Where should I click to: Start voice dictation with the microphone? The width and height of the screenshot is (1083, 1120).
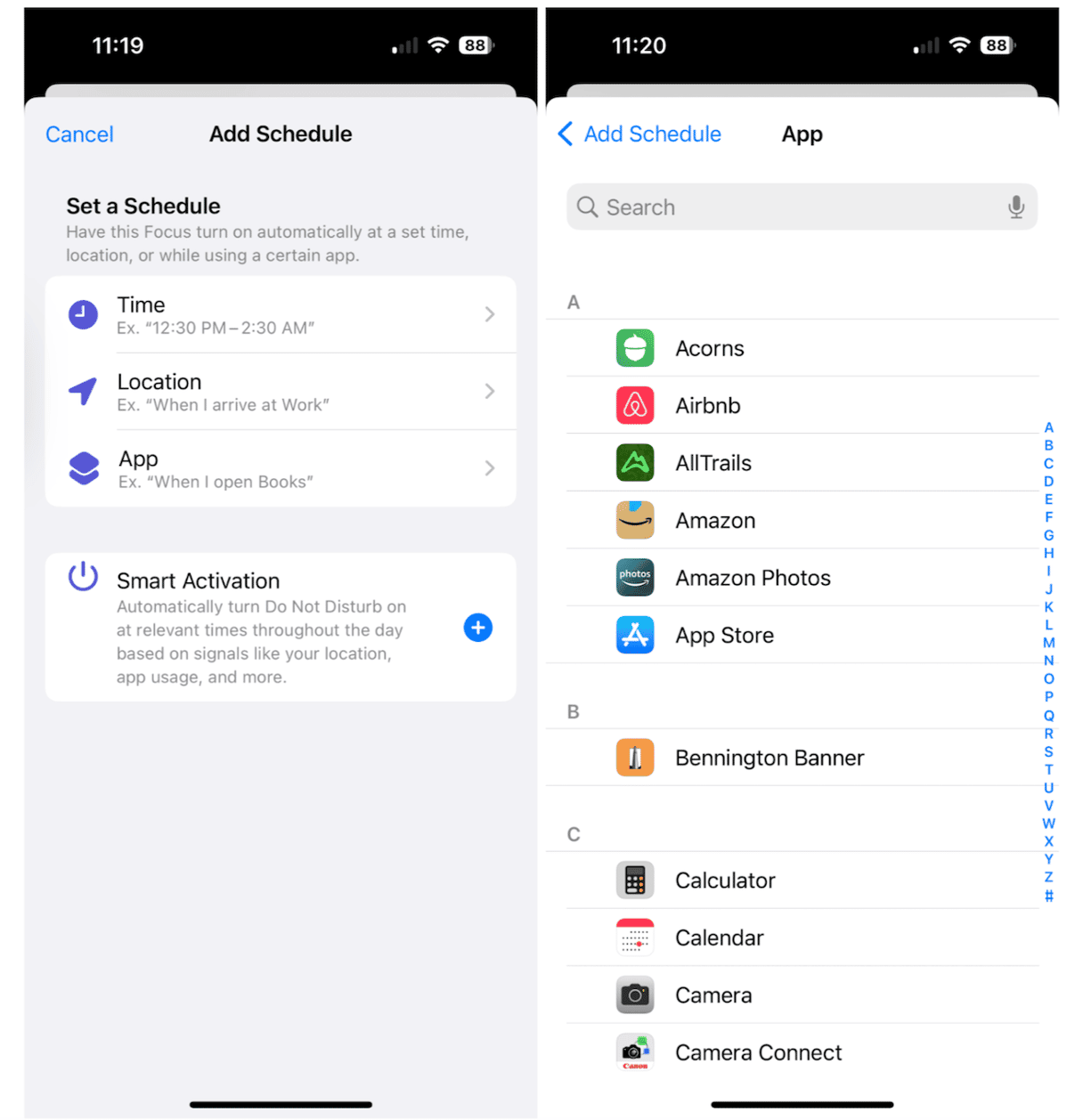pyautogui.click(x=1015, y=207)
